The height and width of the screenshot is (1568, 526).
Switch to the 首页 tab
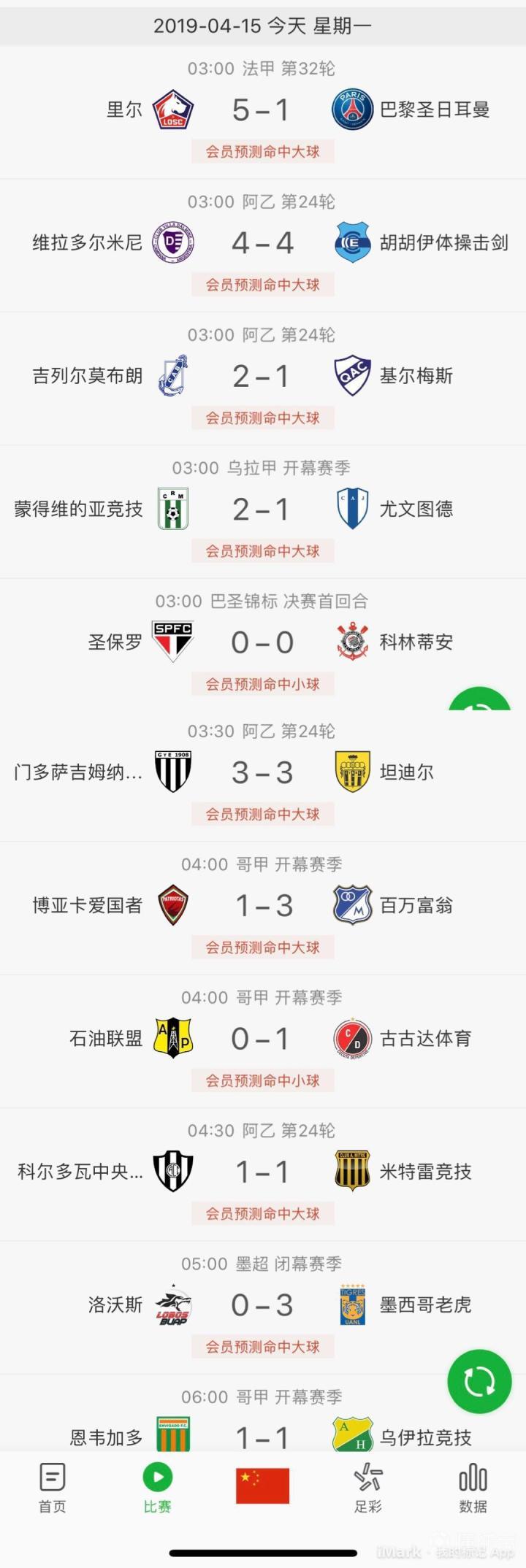52,1488
